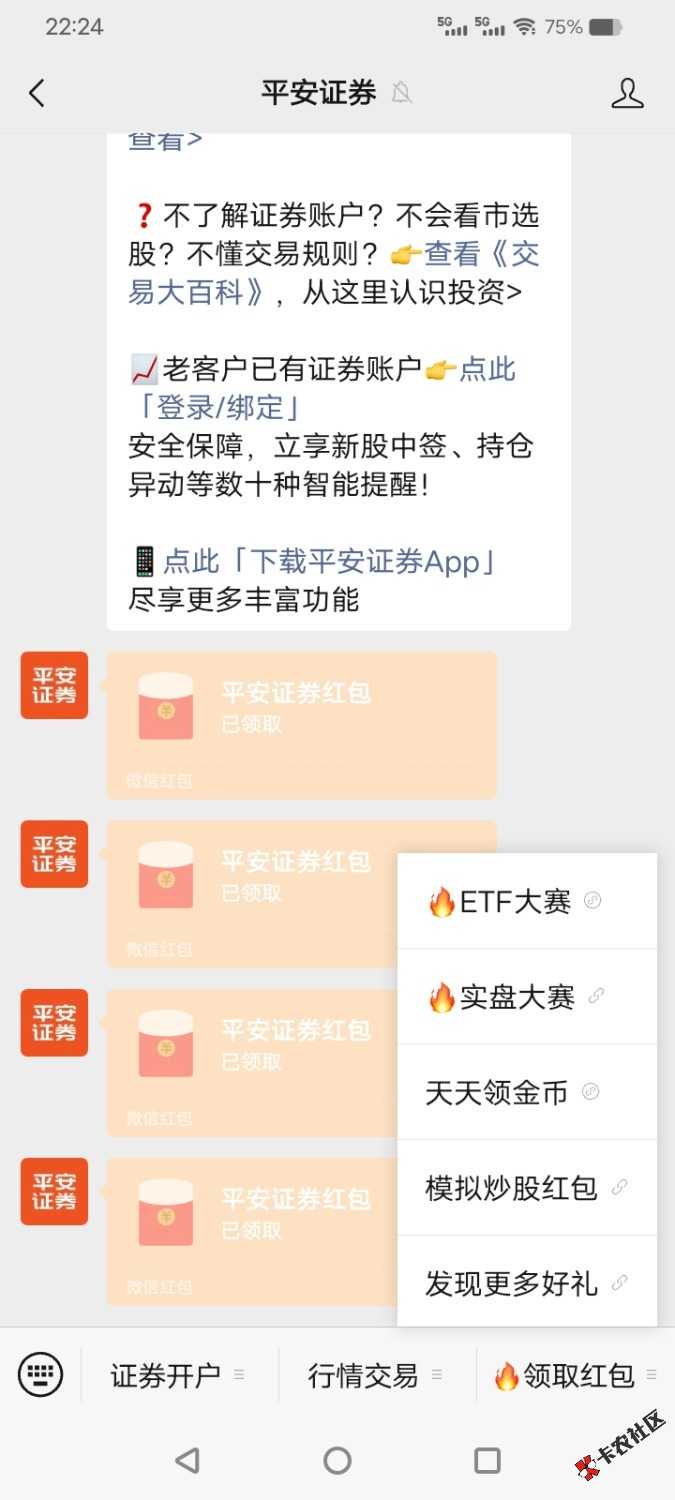The height and width of the screenshot is (1500, 675).
Task: Open 模拟炒股红包 menu item
Action: pyautogui.click(x=526, y=1188)
